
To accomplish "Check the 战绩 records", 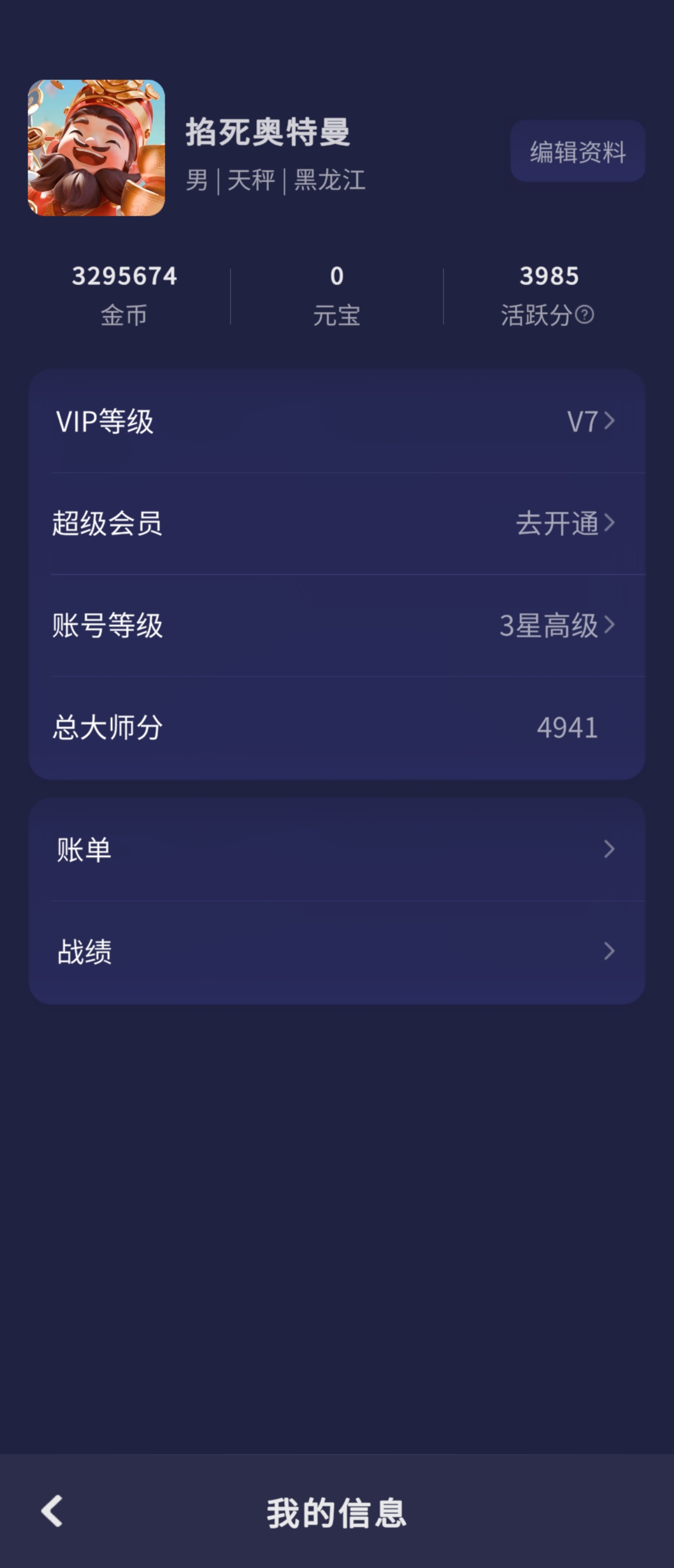I will (x=336, y=951).
